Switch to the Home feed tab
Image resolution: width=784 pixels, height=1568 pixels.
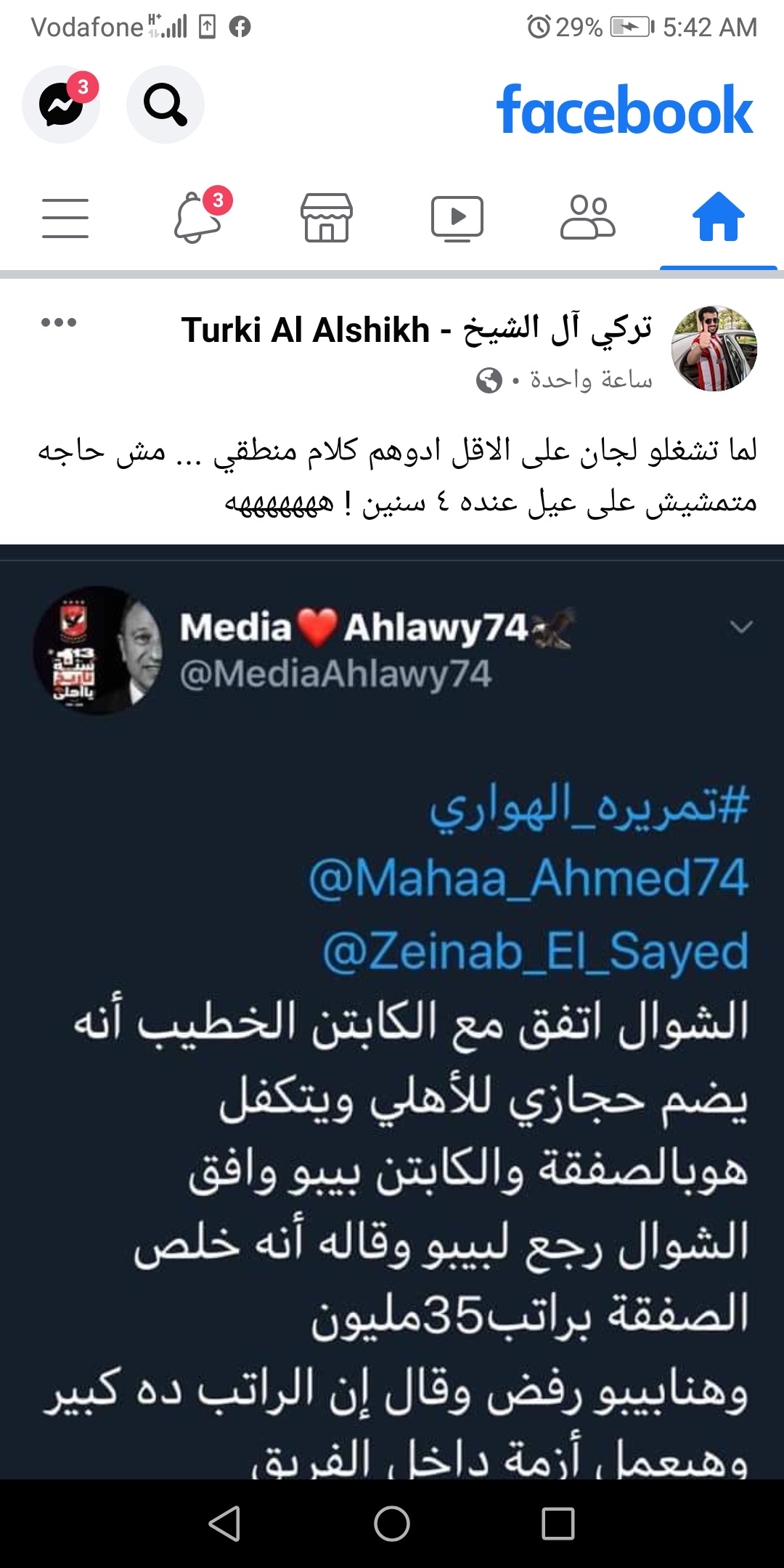tap(718, 217)
